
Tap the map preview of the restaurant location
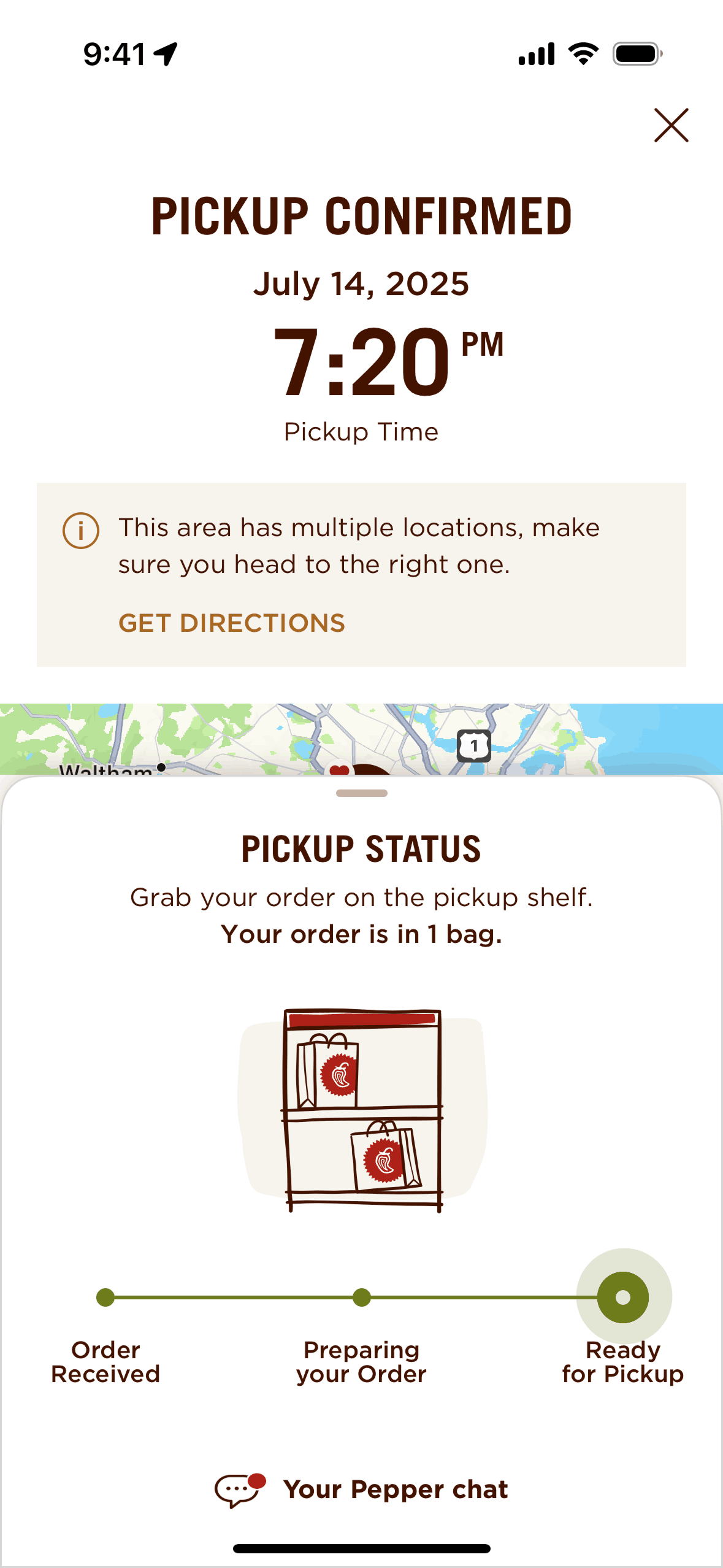point(361,738)
